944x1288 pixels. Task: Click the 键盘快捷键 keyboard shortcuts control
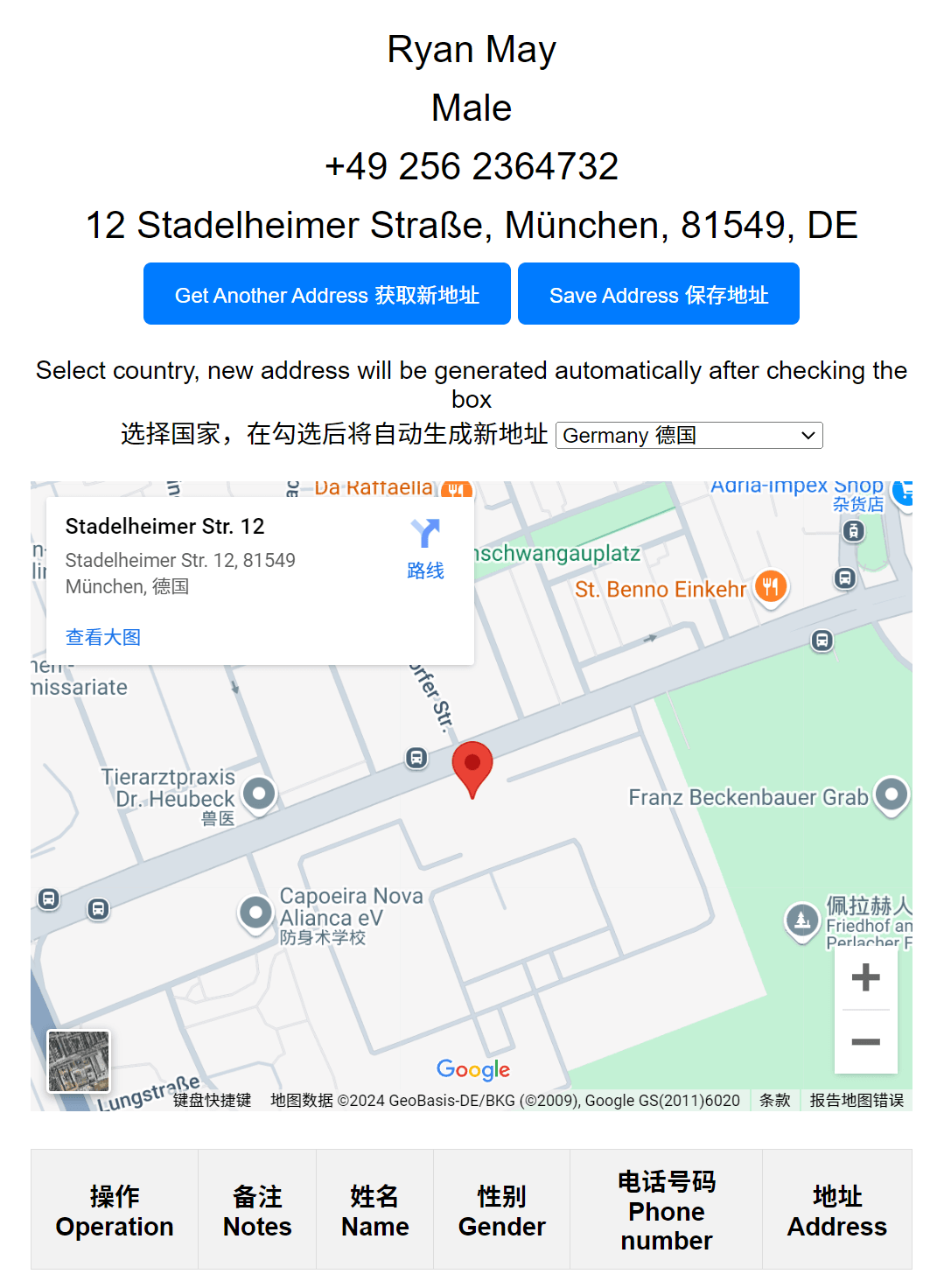tap(213, 1100)
